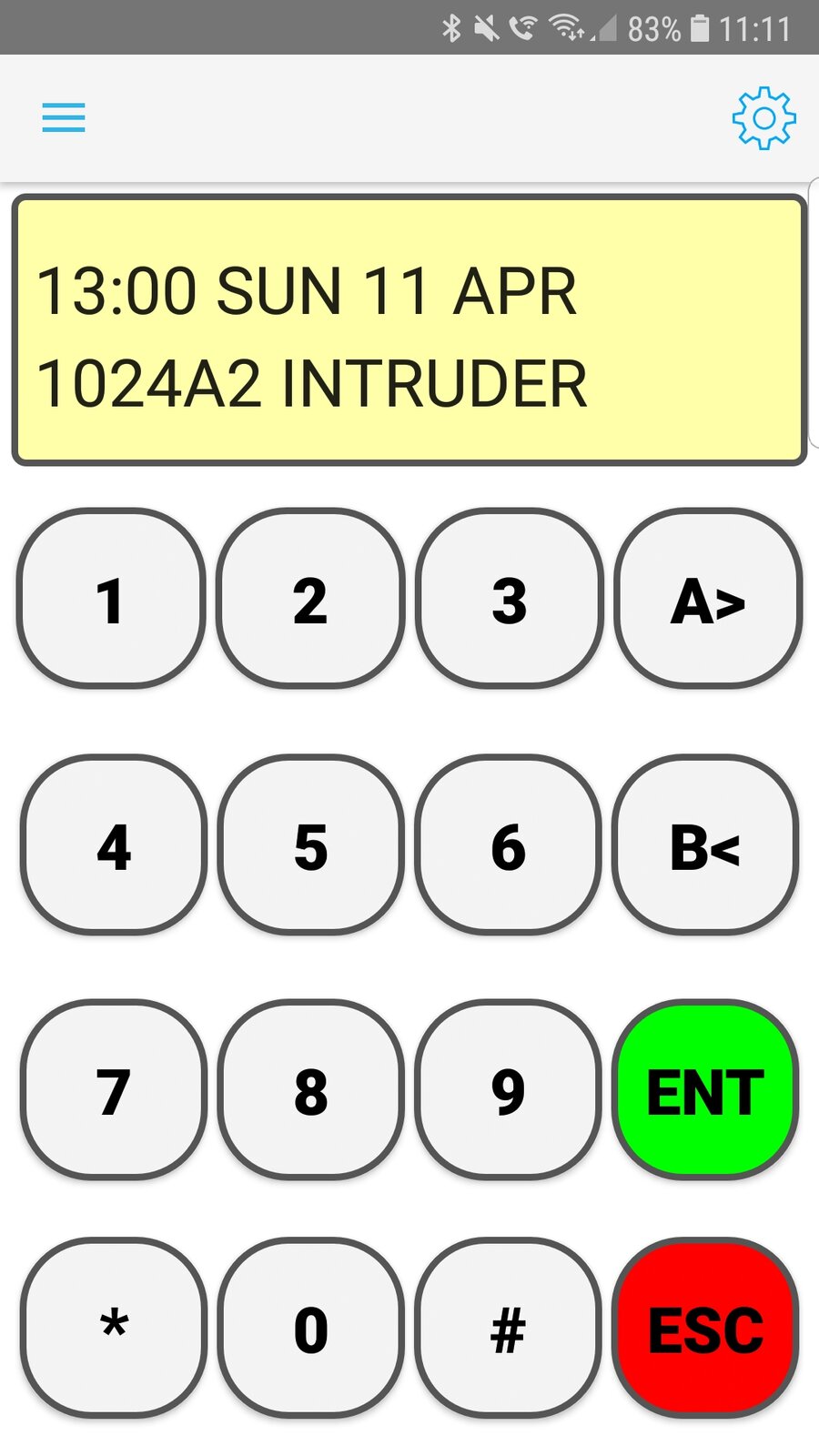Open the hamburger navigation menu

pos(64,117)
